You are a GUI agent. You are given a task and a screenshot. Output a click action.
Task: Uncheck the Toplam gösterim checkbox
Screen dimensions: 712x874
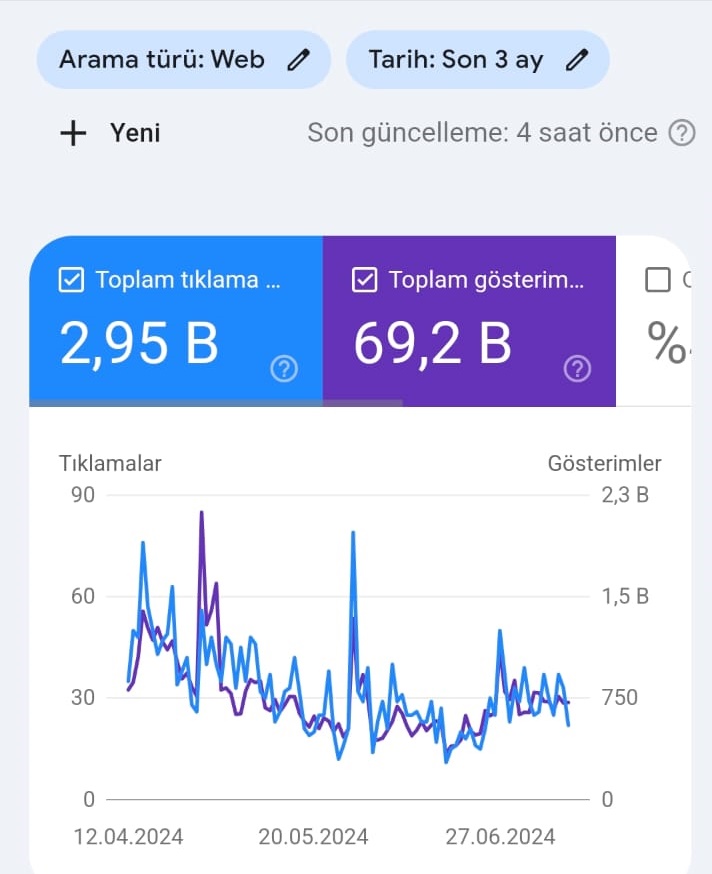coord(365,280)
